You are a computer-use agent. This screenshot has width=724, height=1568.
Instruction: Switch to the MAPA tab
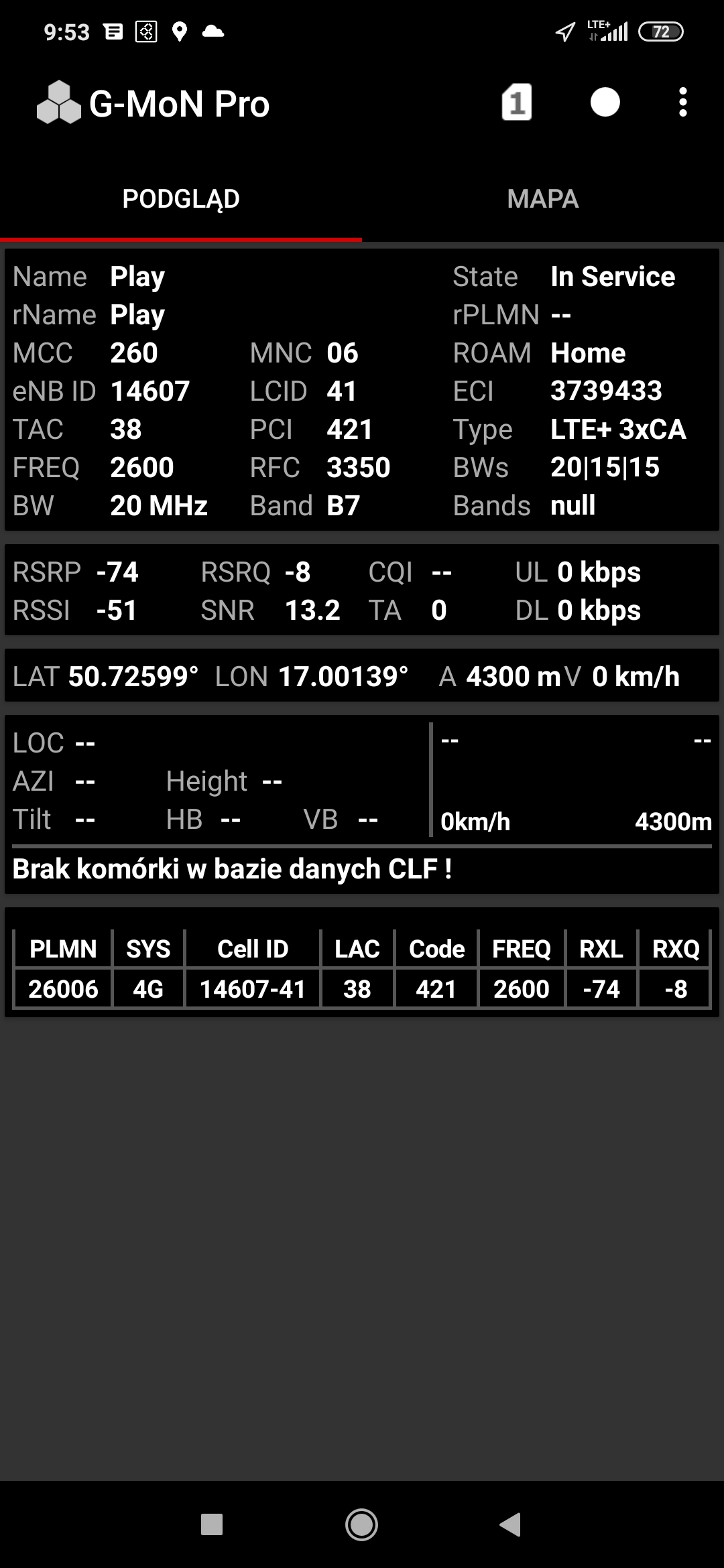coord(542,199)
